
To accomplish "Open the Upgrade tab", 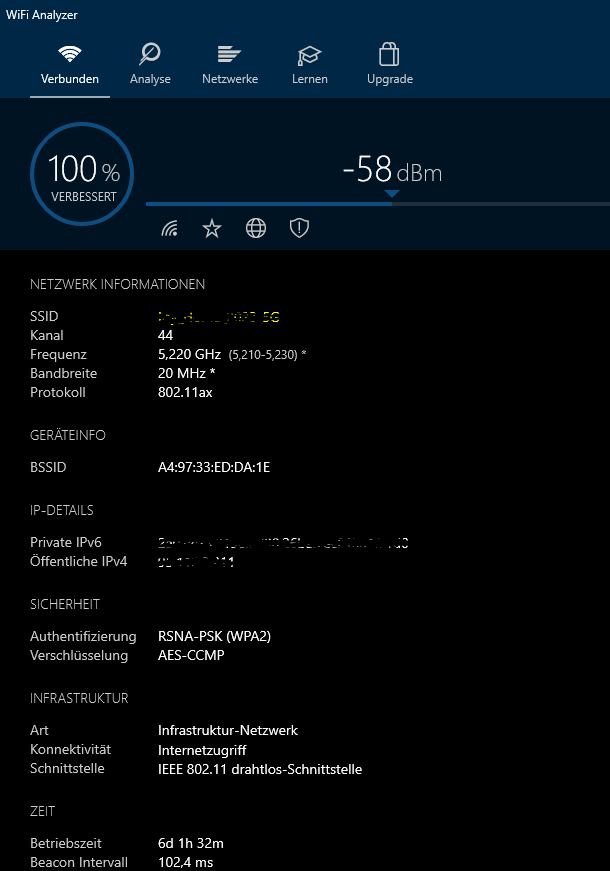I will click(x=389, y=64).
